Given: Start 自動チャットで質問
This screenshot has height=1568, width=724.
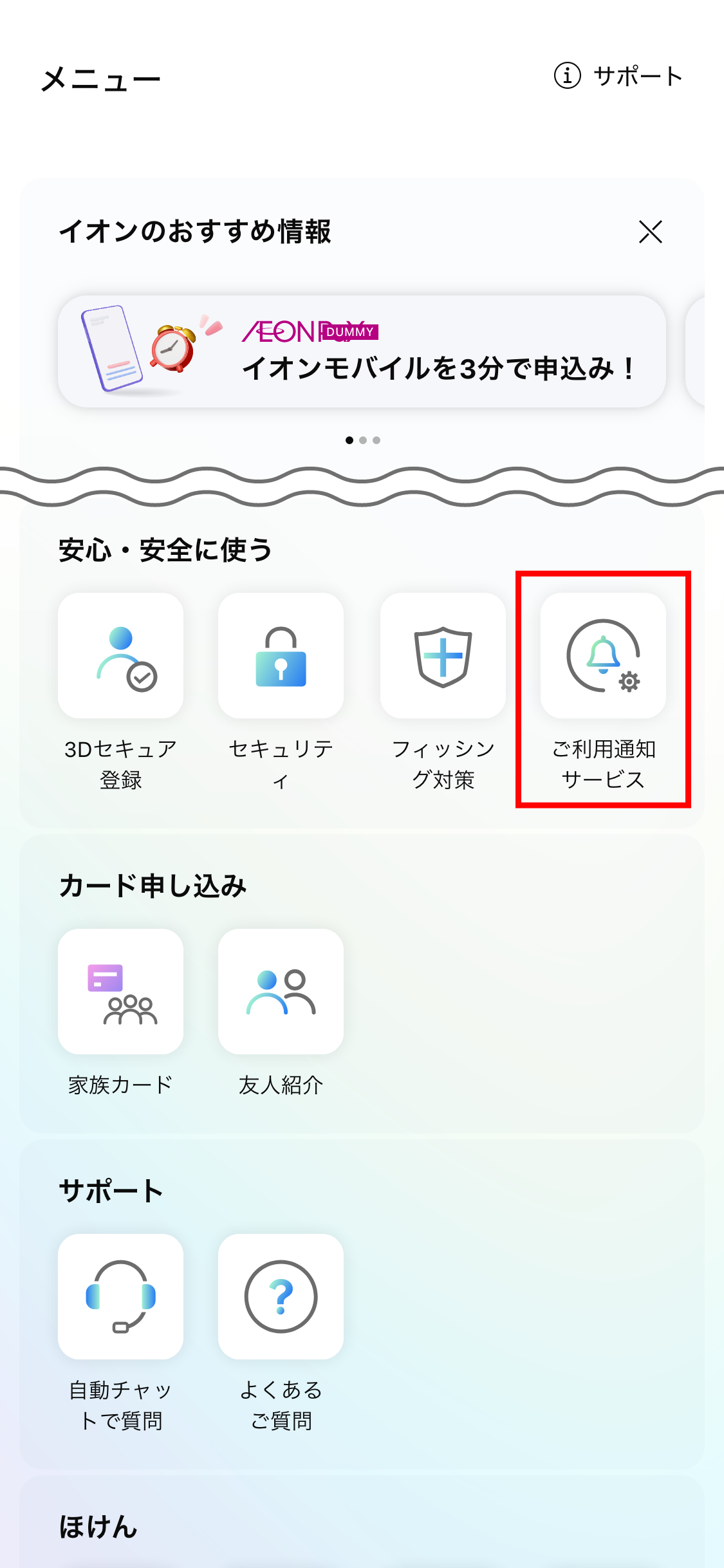Looking at the screenshot, I should pyautogui.click(x=120, y=1297).
